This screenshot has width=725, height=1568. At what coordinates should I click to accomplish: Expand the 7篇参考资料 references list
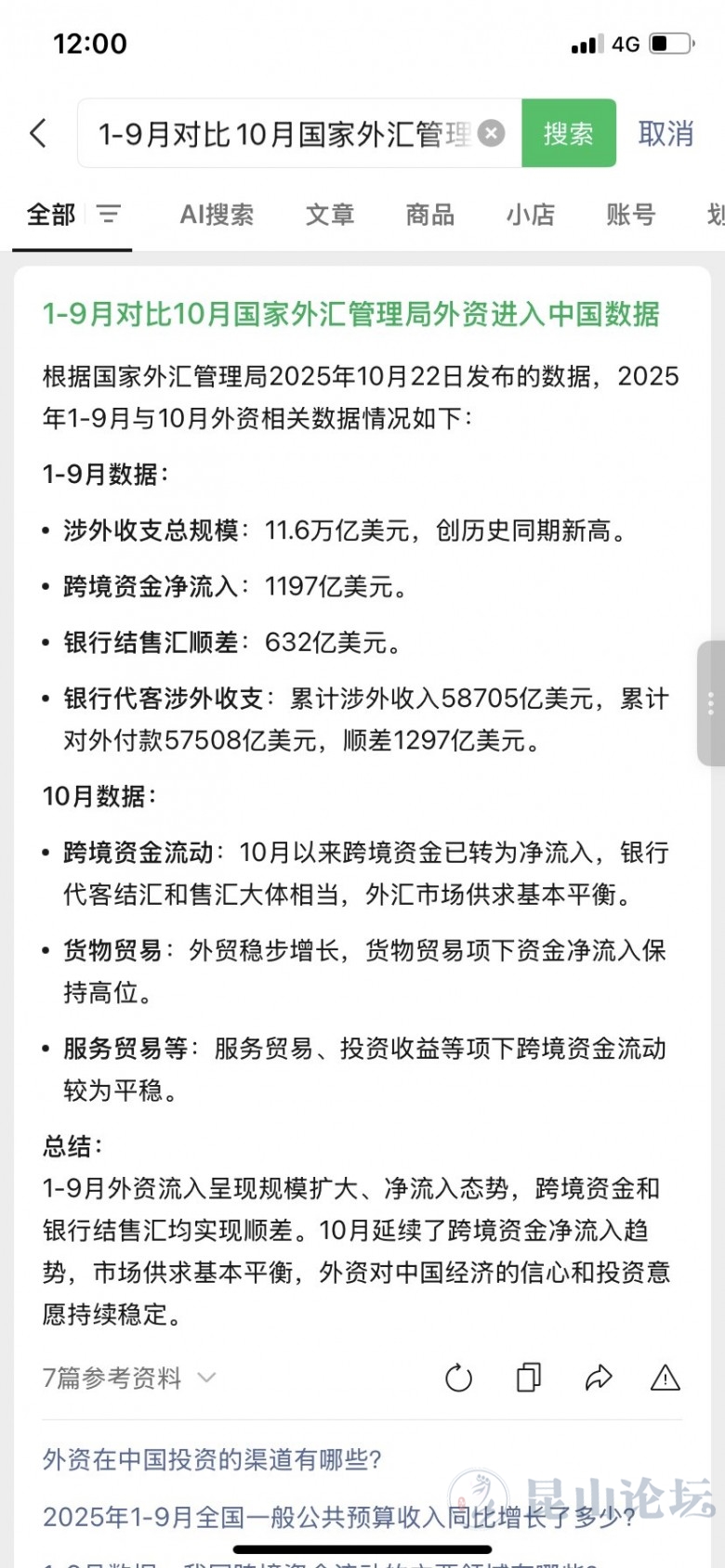pos(128,1378)
